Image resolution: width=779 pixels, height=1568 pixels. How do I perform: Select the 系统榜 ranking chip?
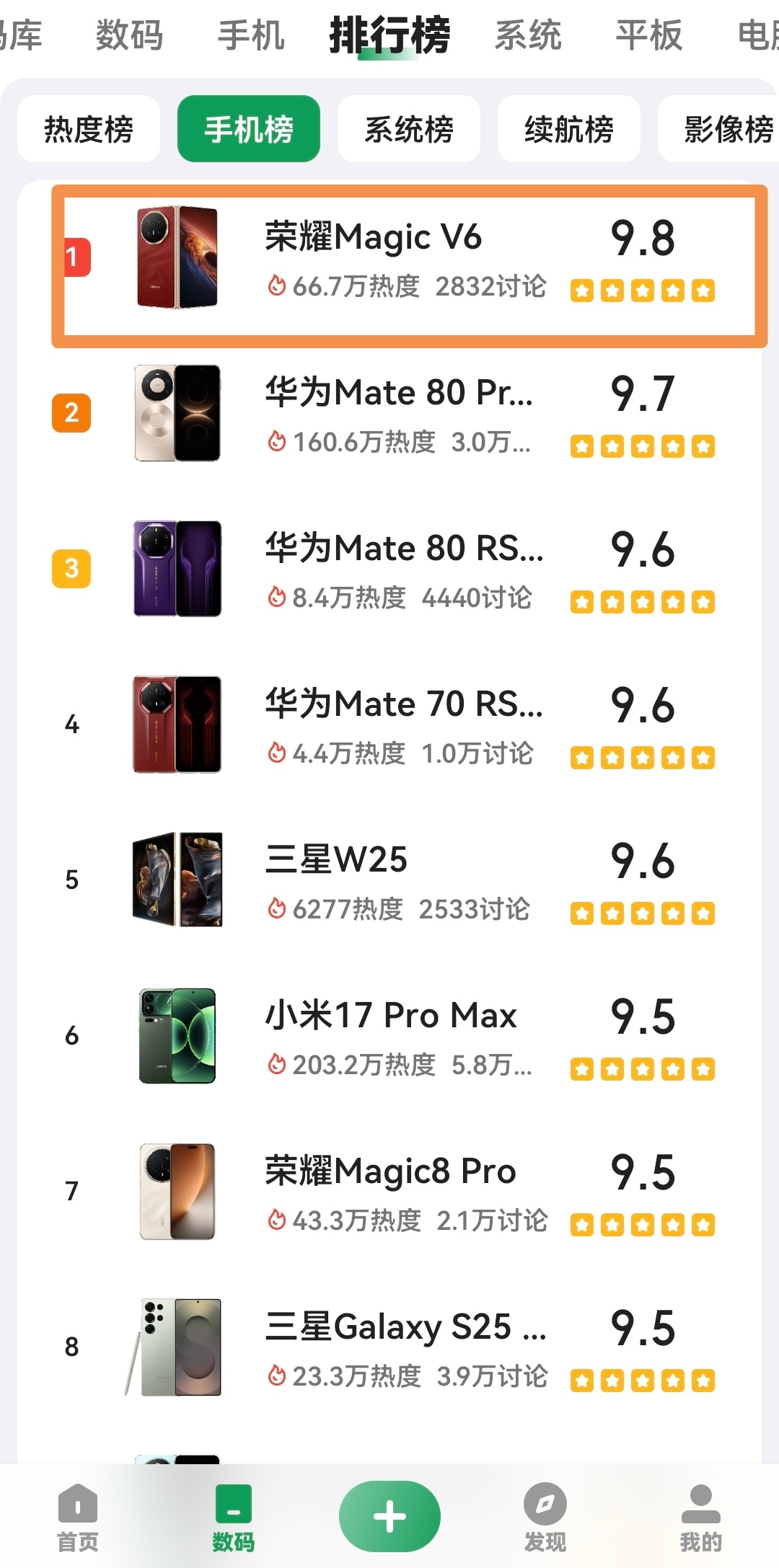tap(409, 130)
